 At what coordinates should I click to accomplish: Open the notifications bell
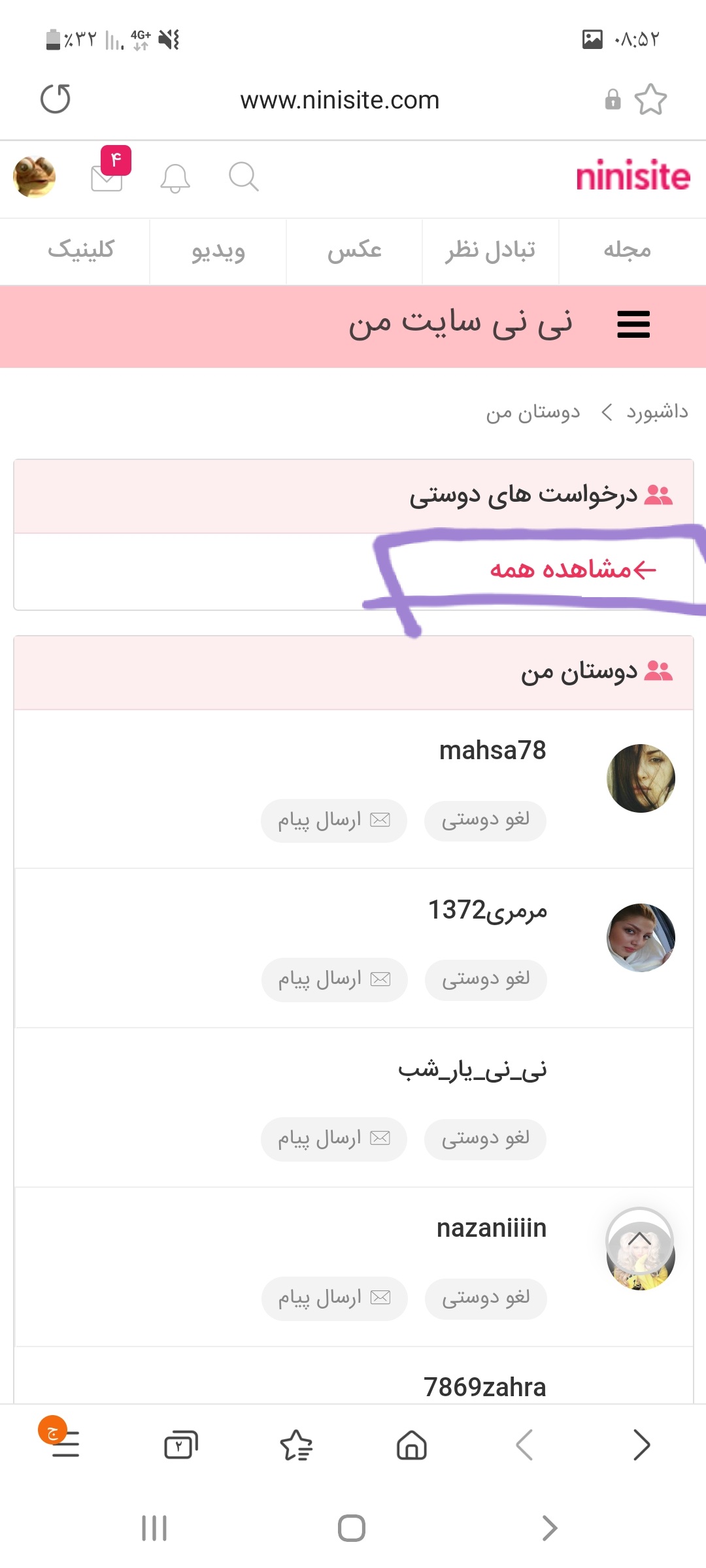coord(175,178)
